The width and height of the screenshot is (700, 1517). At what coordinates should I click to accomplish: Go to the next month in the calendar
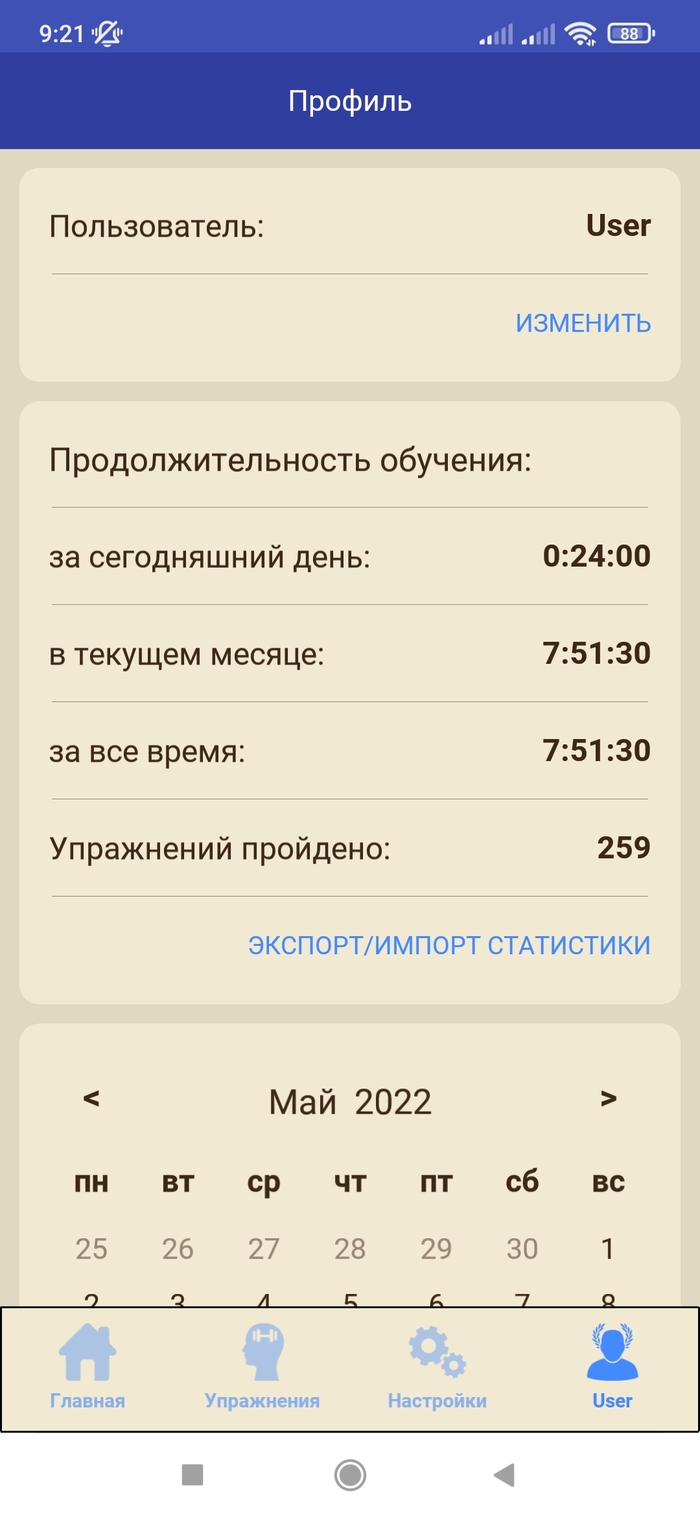tap(608, 1099)
